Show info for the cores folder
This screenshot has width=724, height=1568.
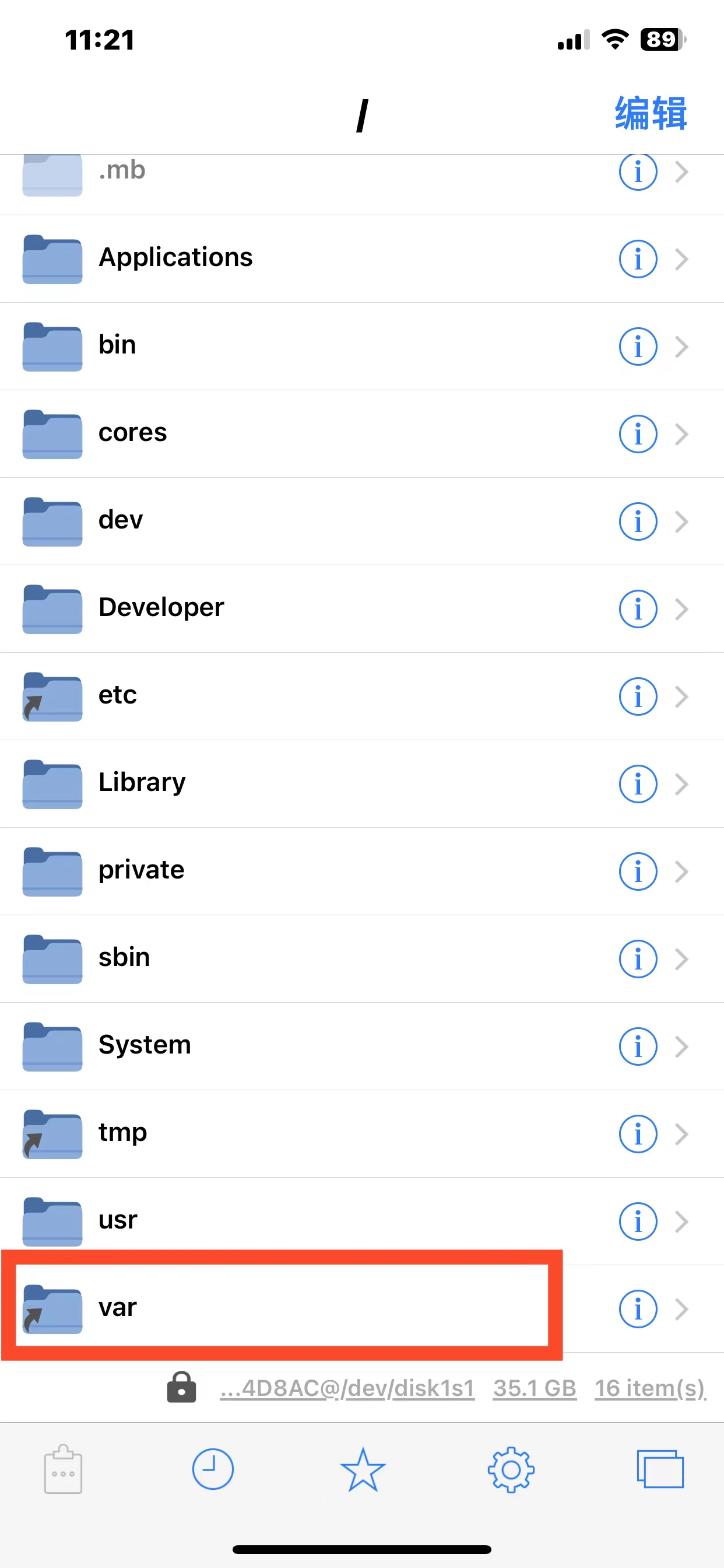coord(637,434)
